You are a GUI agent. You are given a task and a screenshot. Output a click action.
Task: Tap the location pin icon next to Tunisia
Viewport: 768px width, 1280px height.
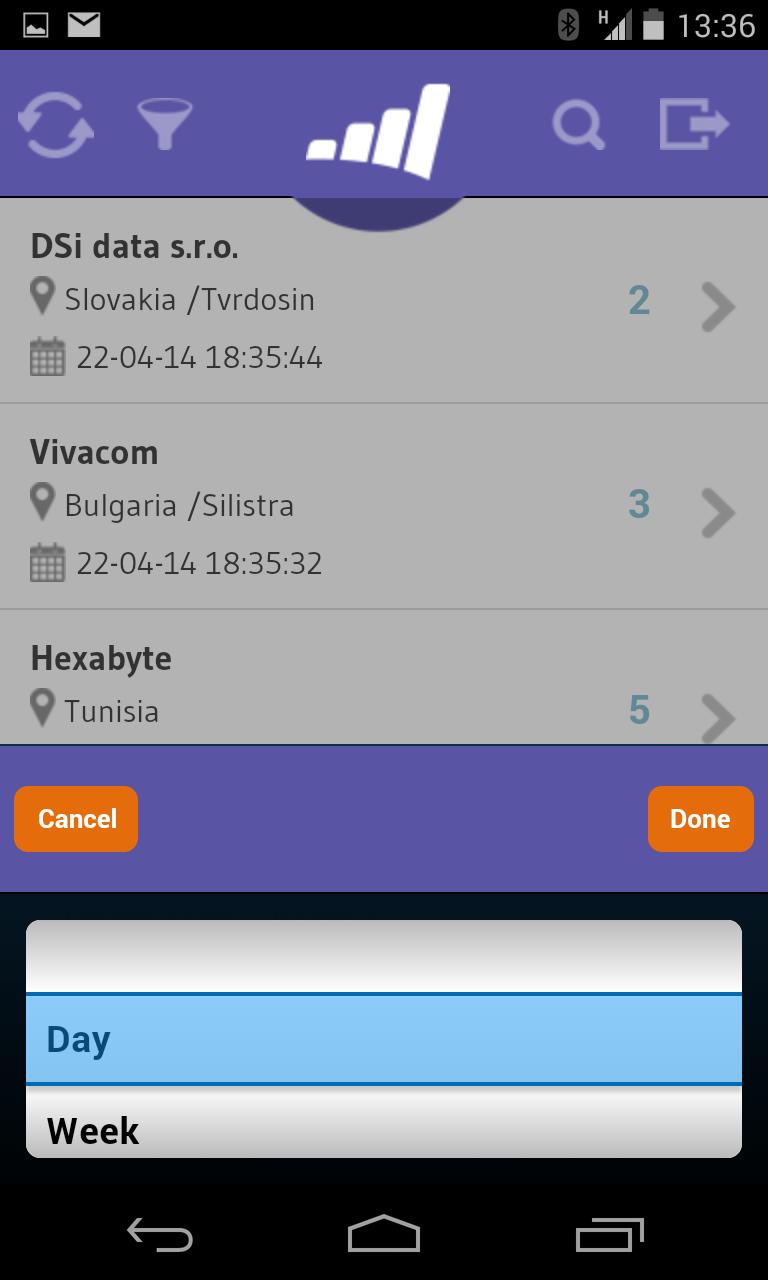tap(42, 708)
